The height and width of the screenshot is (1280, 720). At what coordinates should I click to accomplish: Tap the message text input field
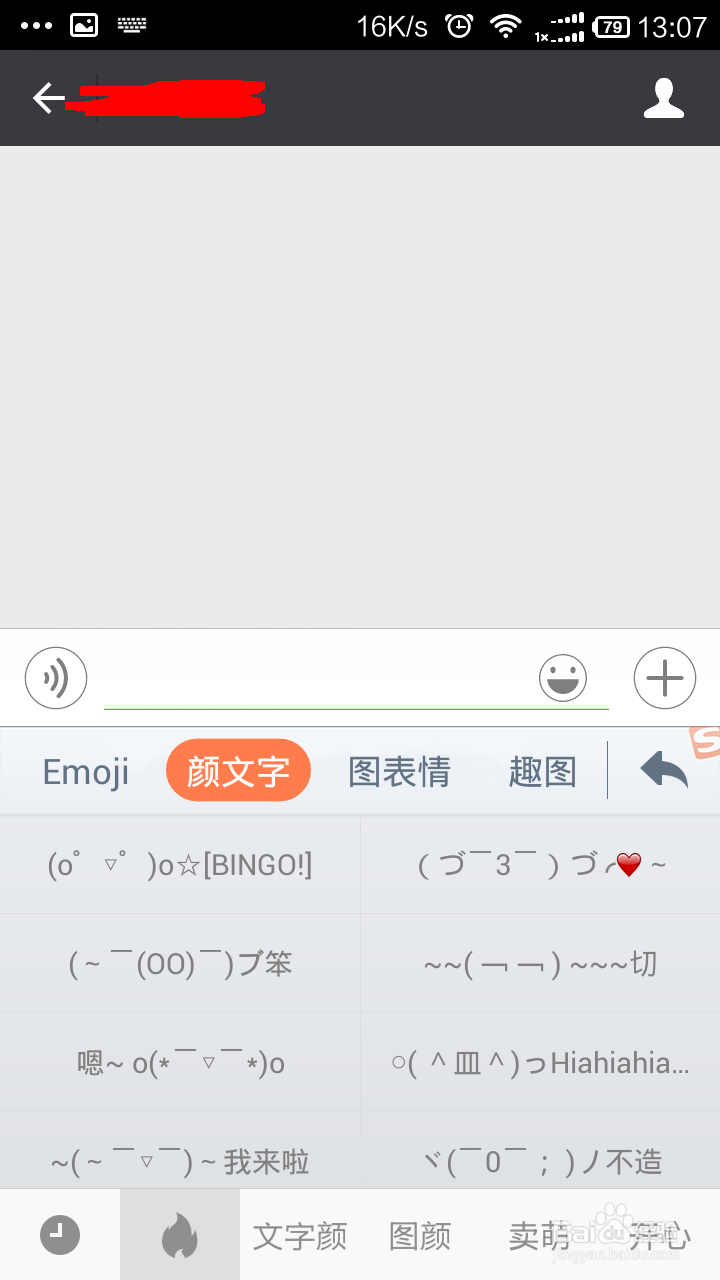tap(357, 677)
